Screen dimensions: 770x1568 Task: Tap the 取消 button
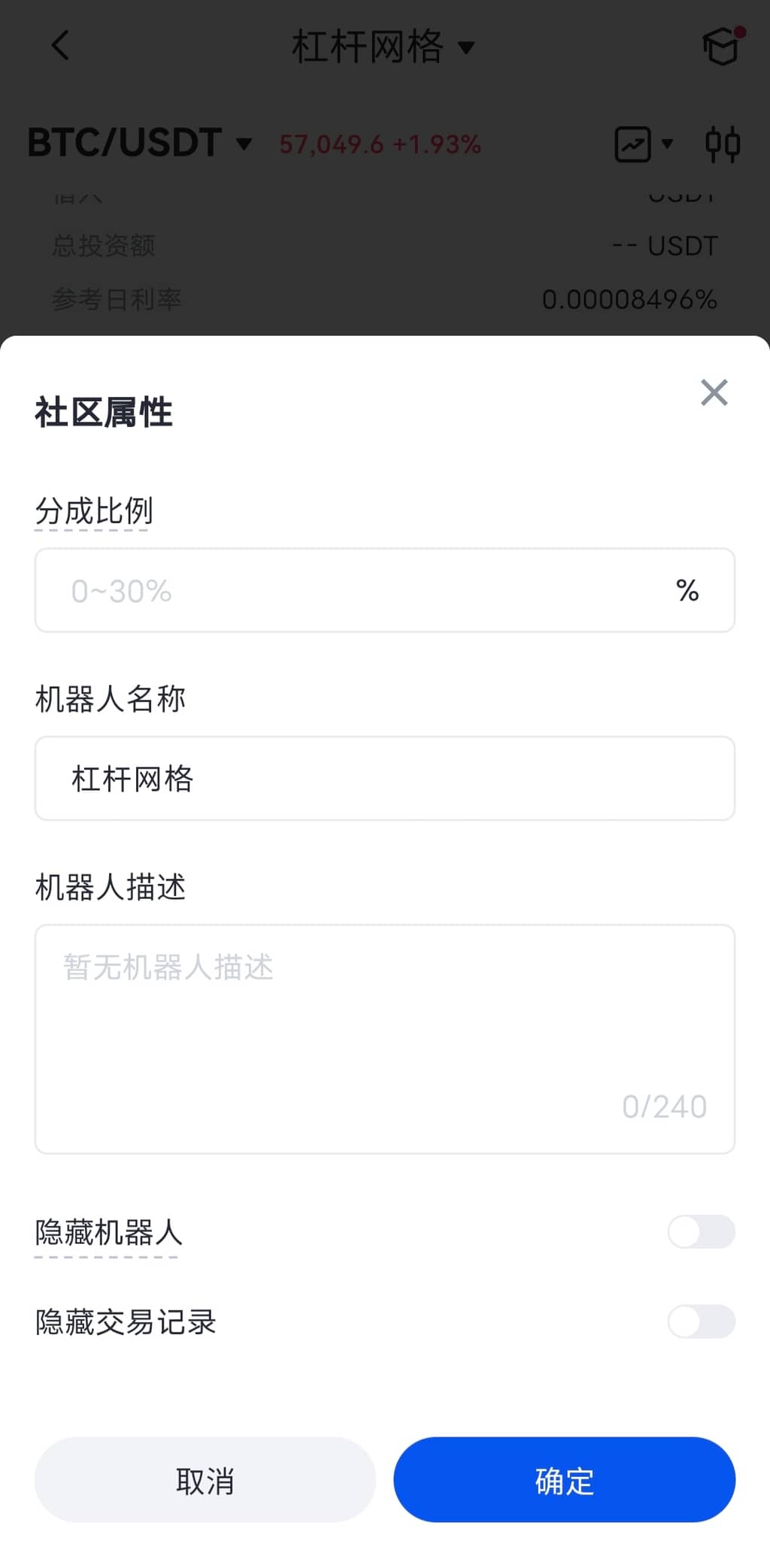point(205,1480)
